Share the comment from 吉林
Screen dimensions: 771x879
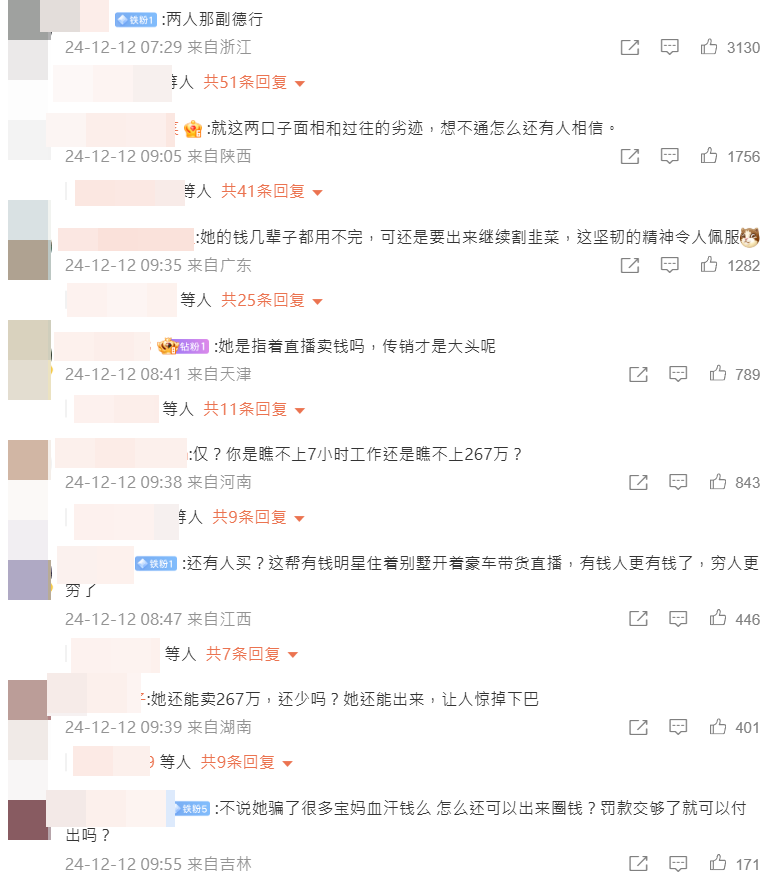[638, 863]
